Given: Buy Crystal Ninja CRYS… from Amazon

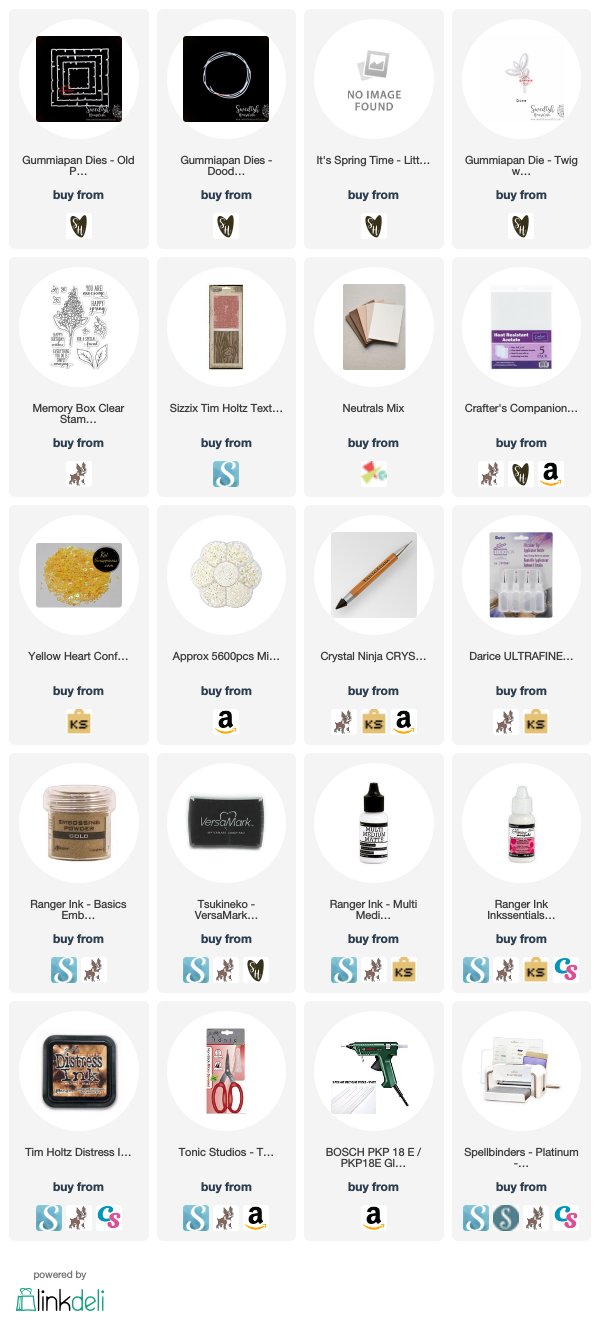Looking at the screenshot, I should [404, 721].
